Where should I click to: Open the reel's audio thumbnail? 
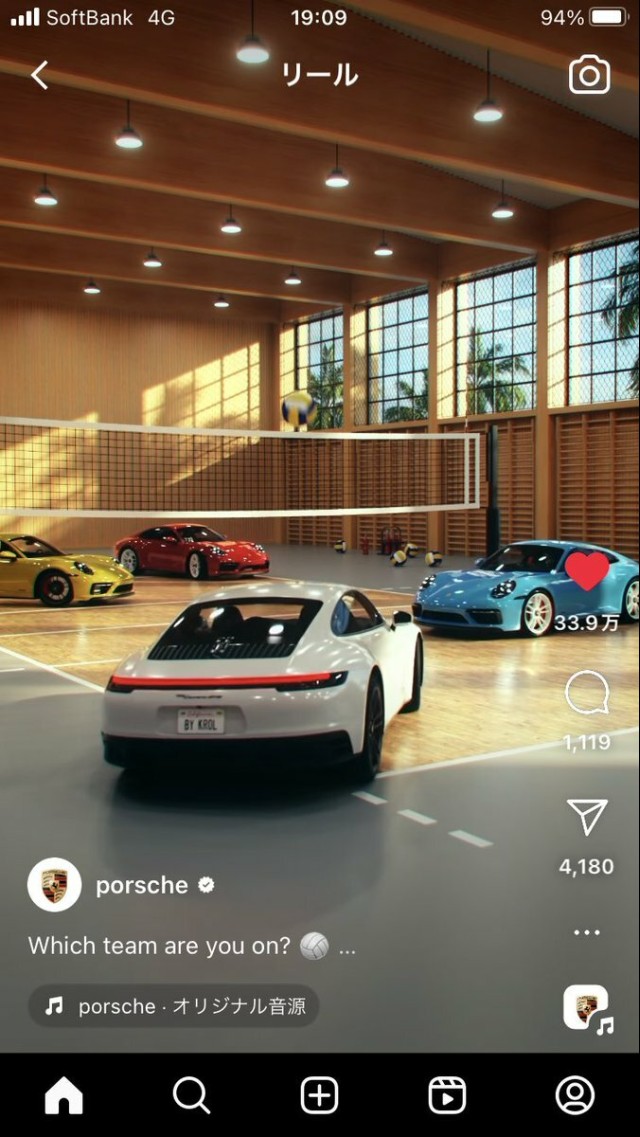point(587,1007)
